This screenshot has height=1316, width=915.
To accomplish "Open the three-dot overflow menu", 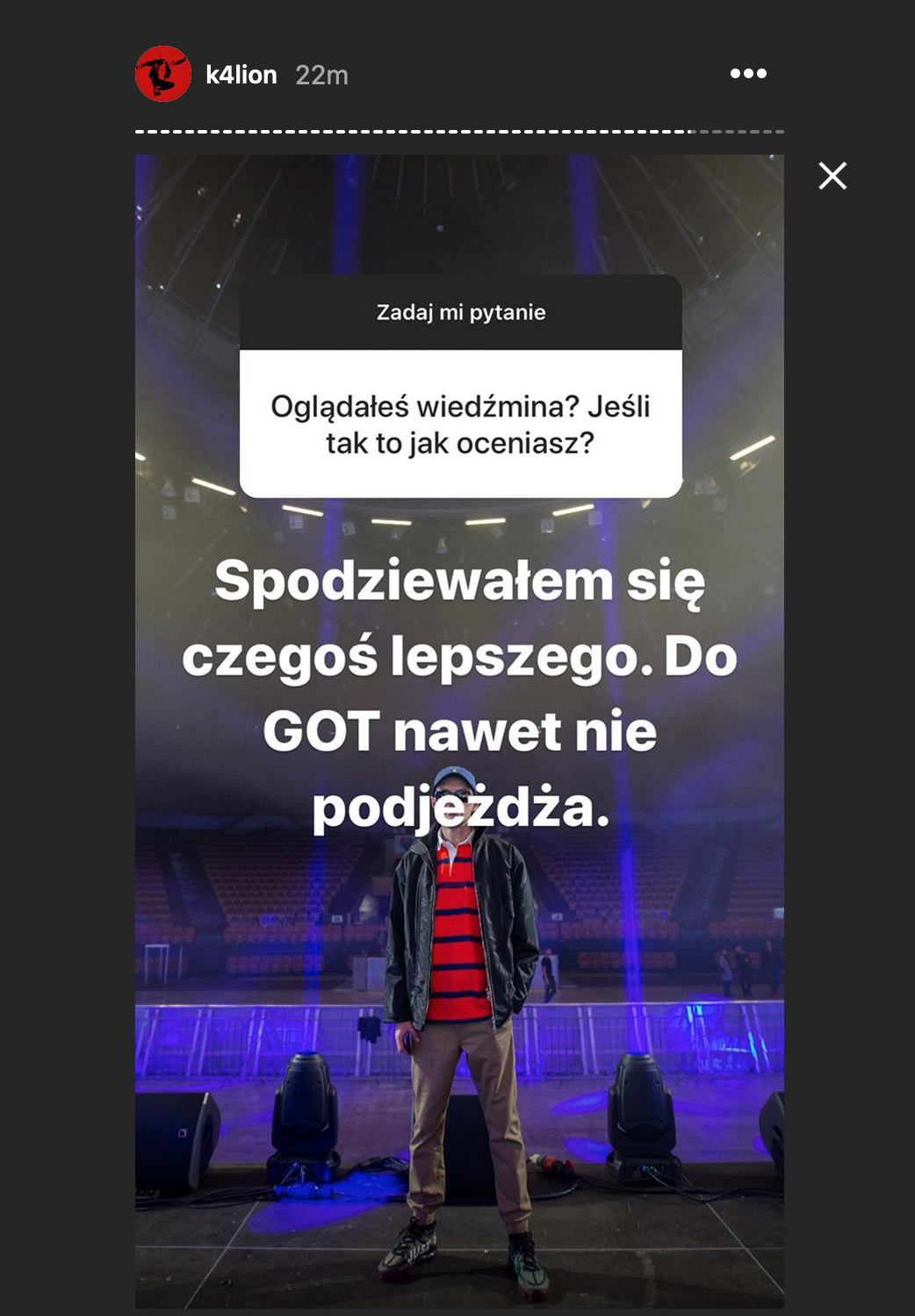I will tap(748, 74).
